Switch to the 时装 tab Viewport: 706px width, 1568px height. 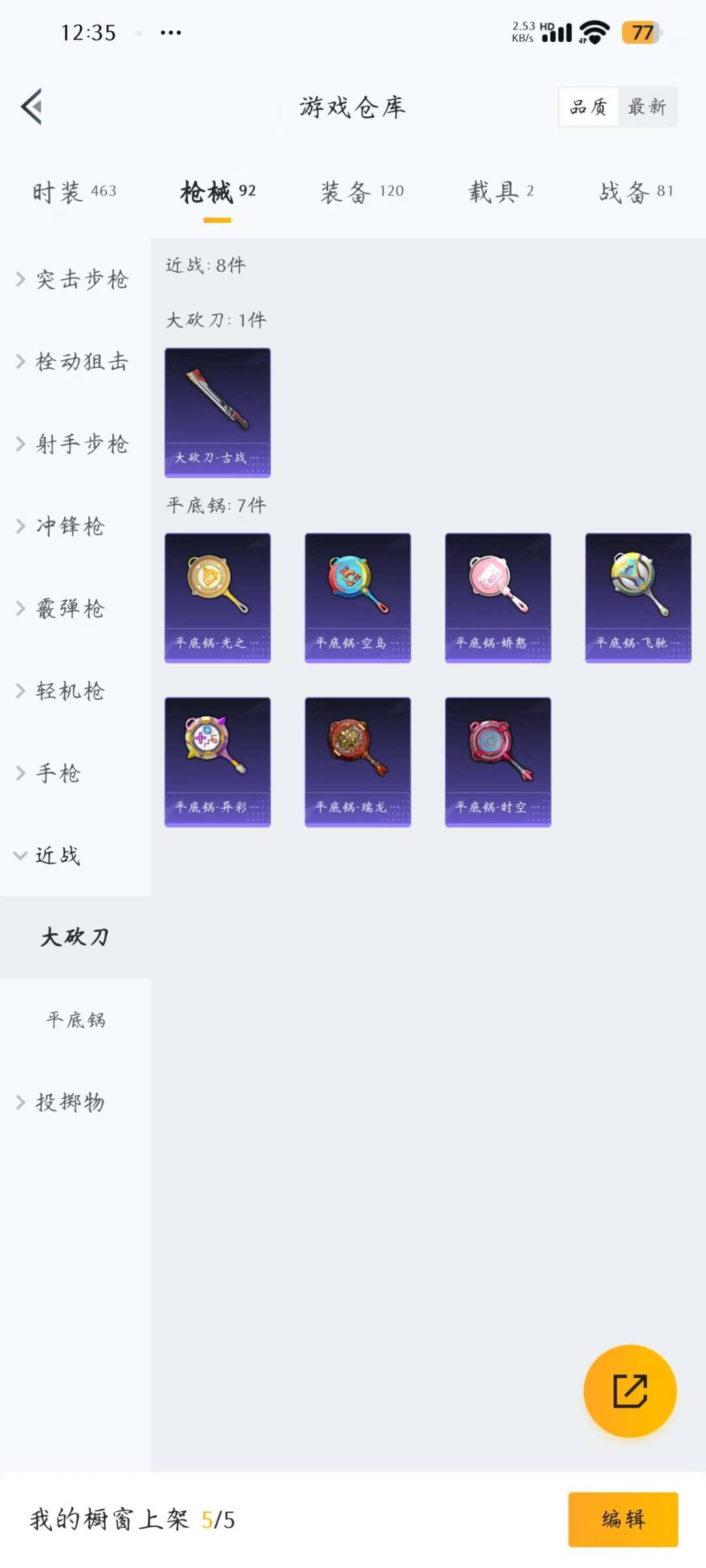pos(75,191)
